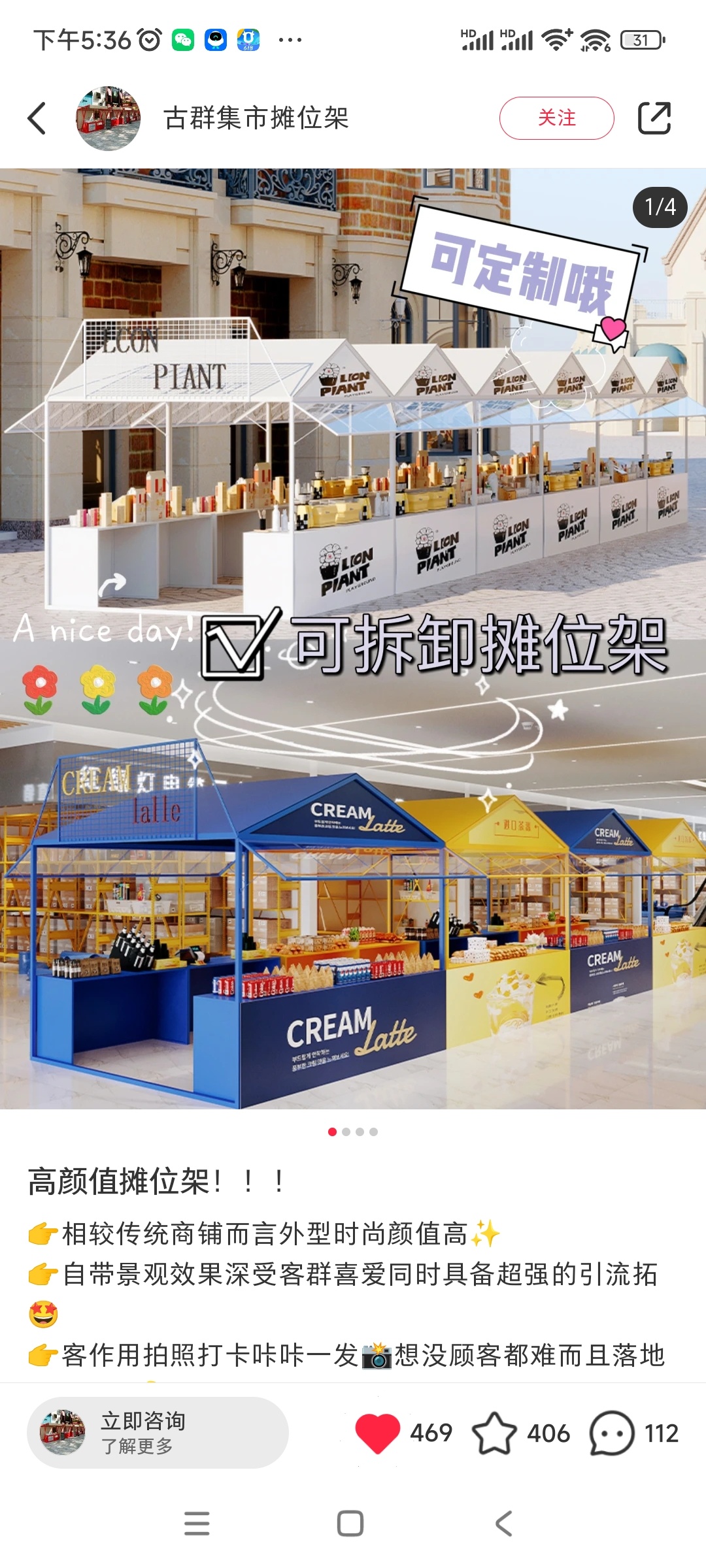Follow the author with 关注 button
The image size is (706, 1568).
tap(556, 118)
